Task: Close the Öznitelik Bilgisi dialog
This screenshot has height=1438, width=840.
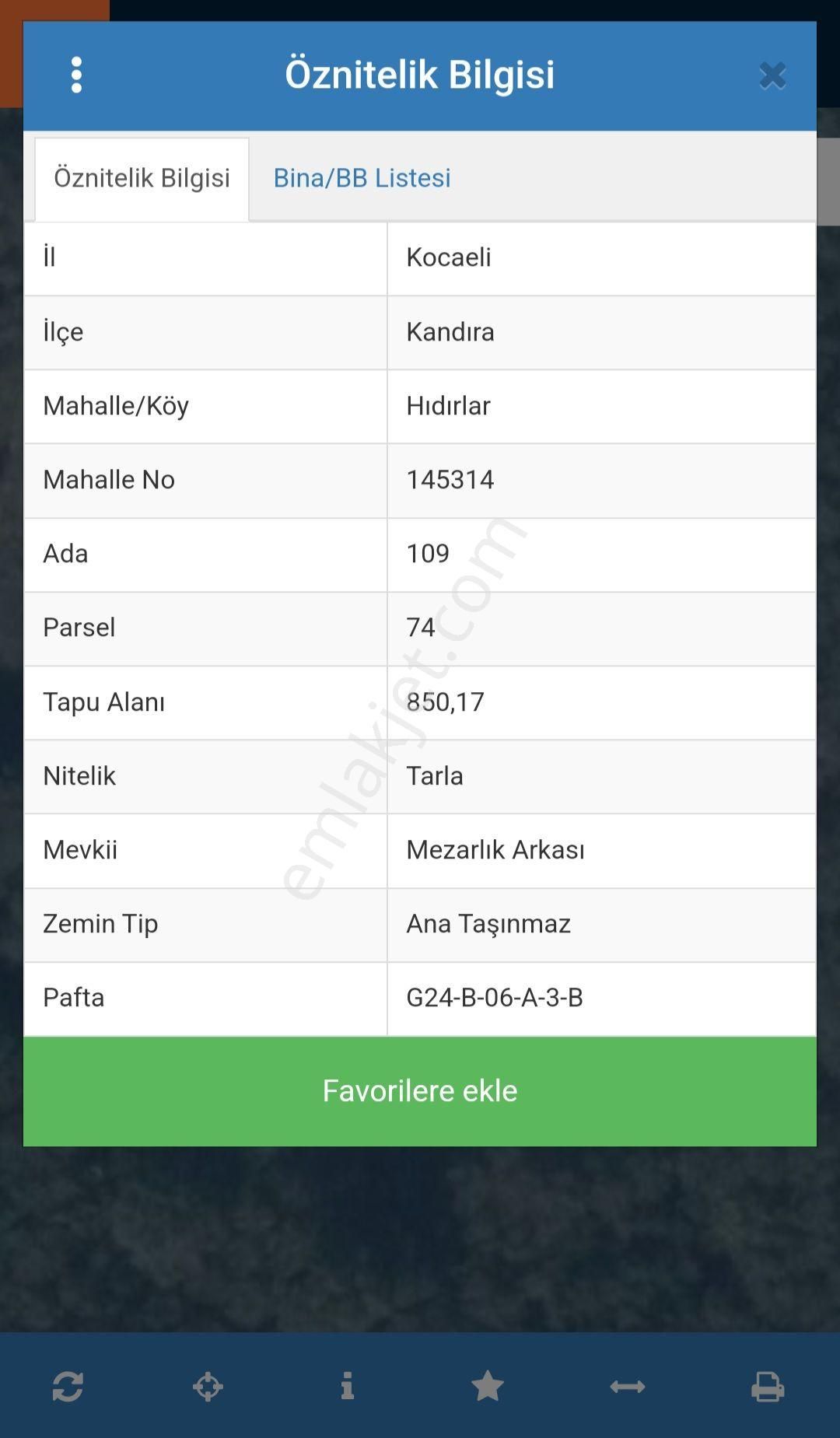Action: pos(772,75)
